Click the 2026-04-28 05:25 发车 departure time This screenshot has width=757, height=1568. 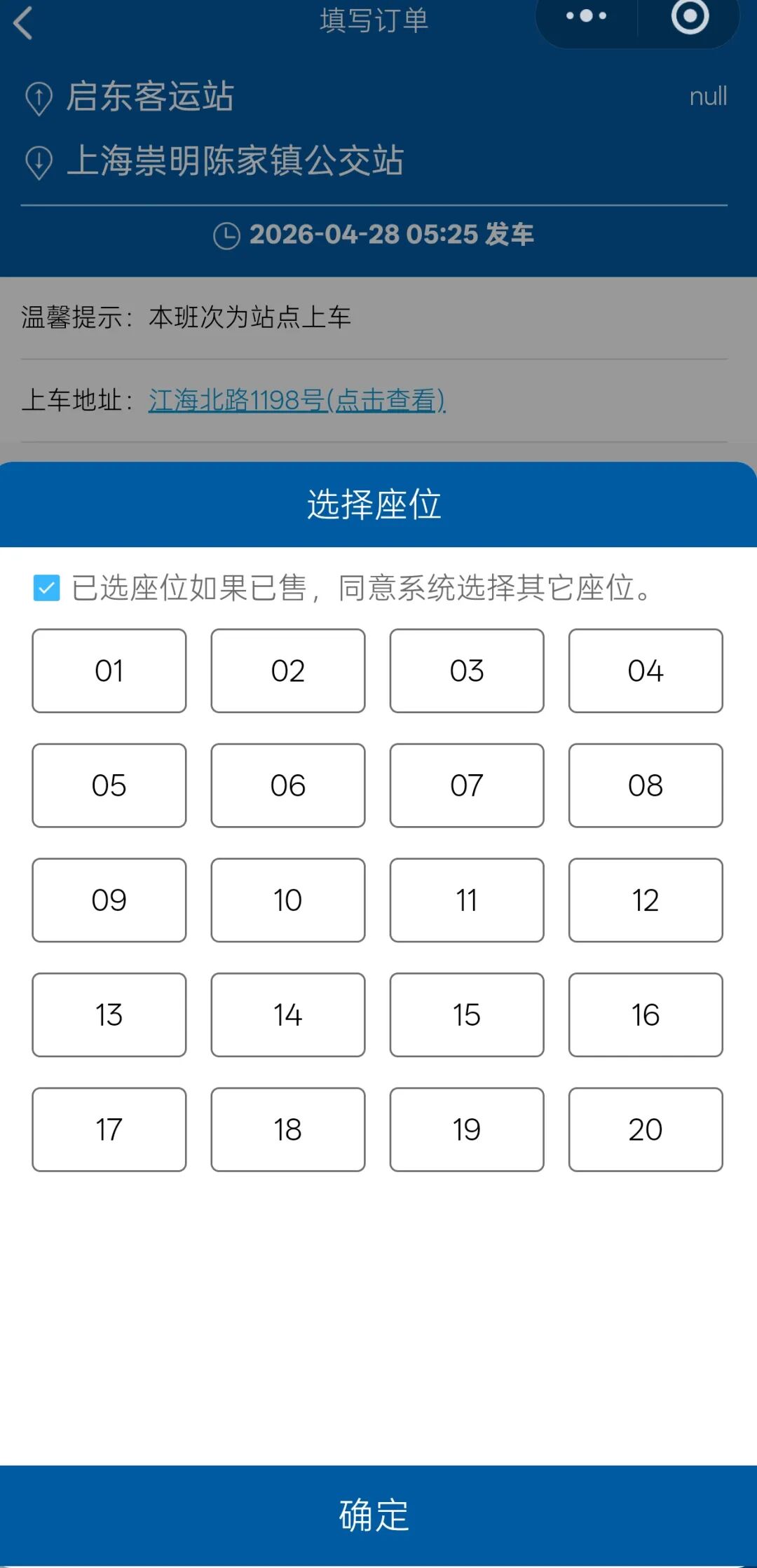(x=393, y=235)
